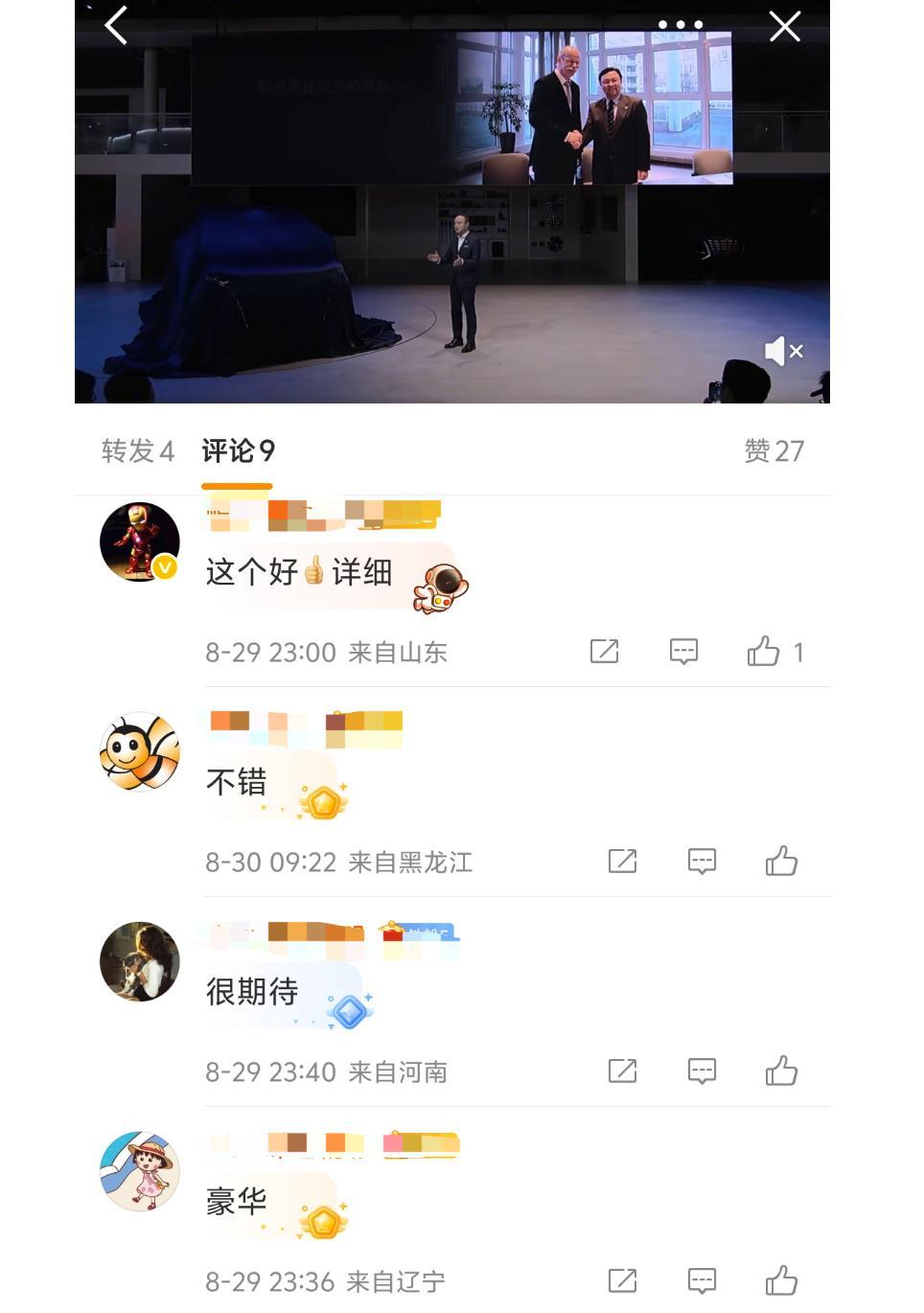
Task: Reply to the comment 很期待
Action: point(702,1071)
